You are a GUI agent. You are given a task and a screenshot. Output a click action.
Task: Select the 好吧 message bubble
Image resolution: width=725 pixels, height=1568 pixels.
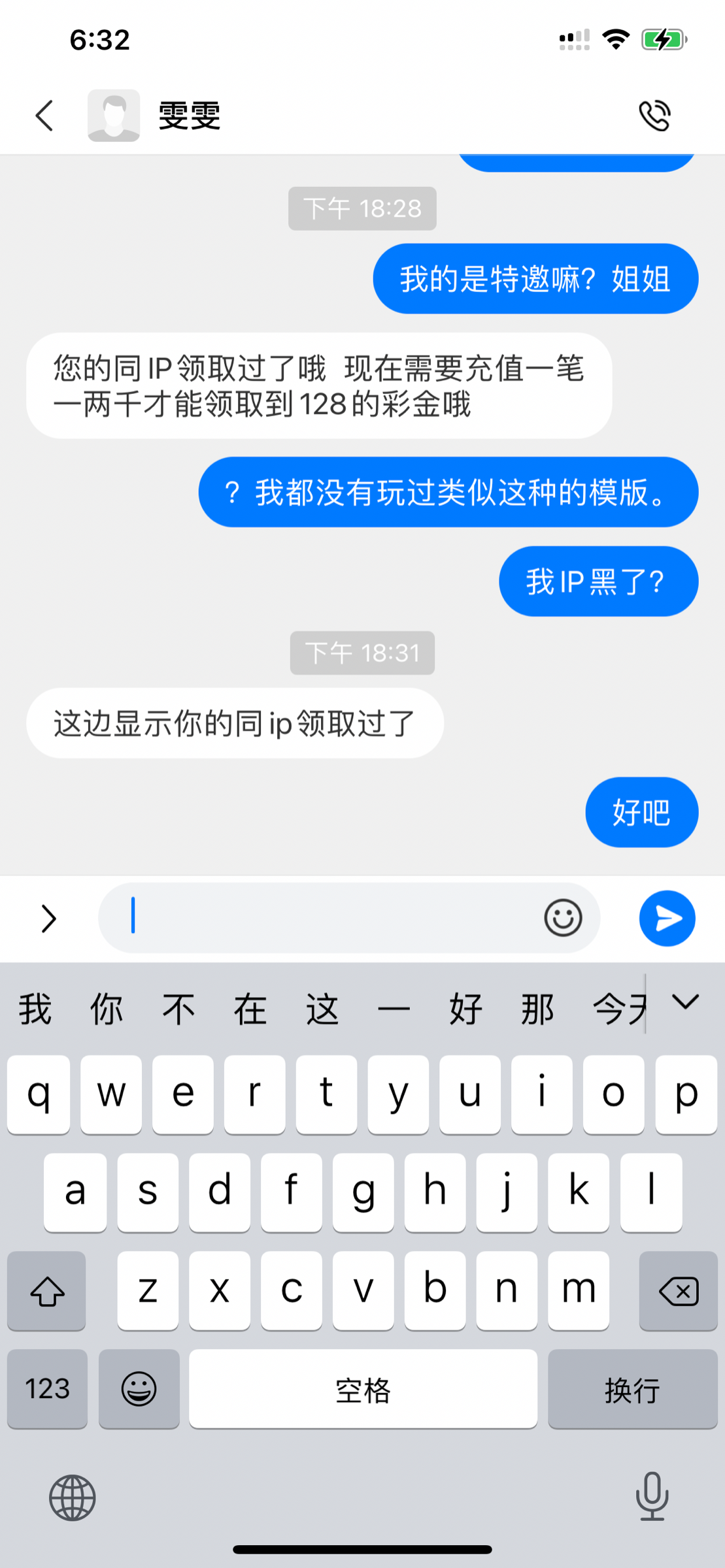(641, 811)
